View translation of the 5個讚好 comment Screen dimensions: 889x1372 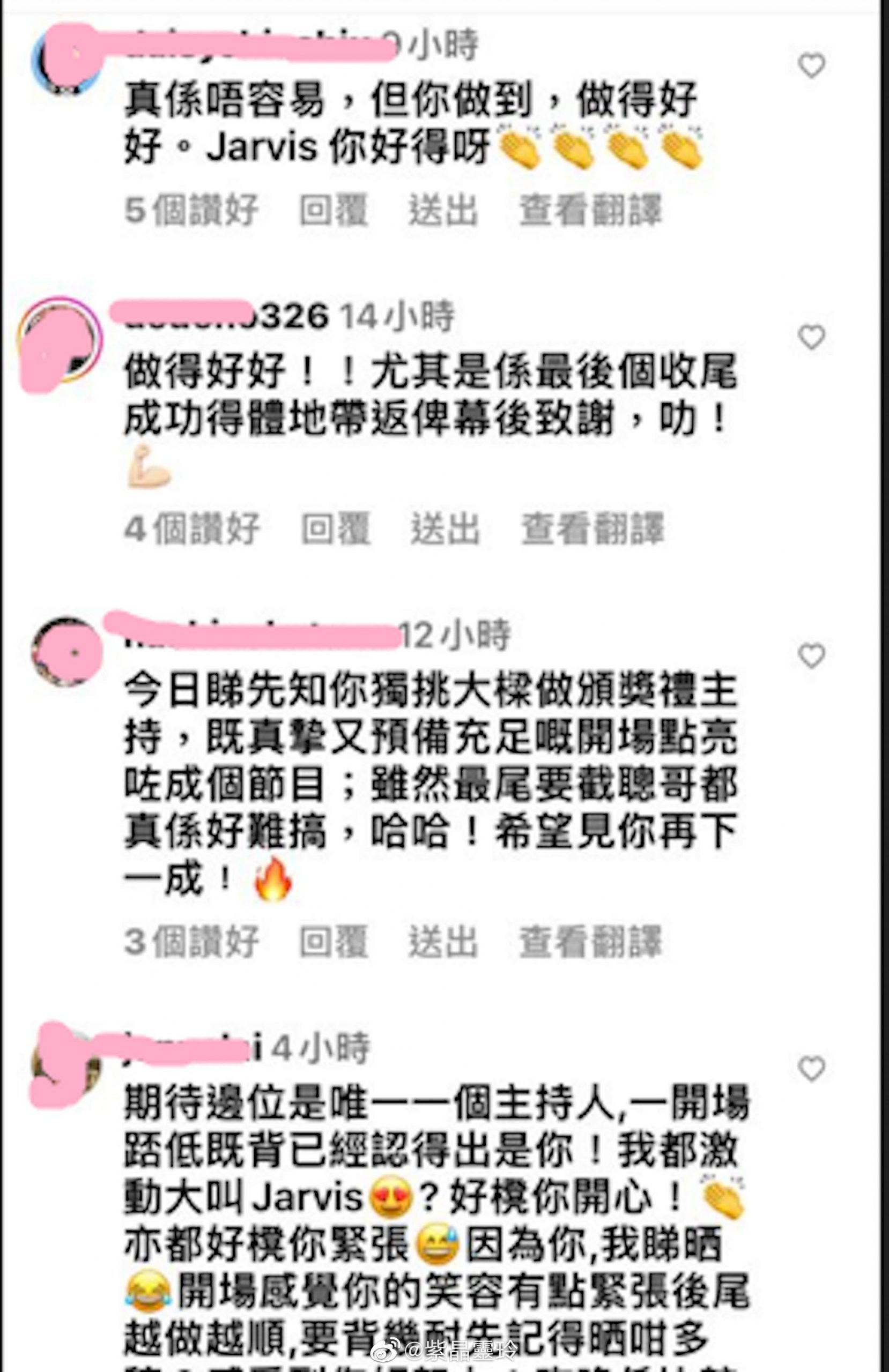coord(590,209)
